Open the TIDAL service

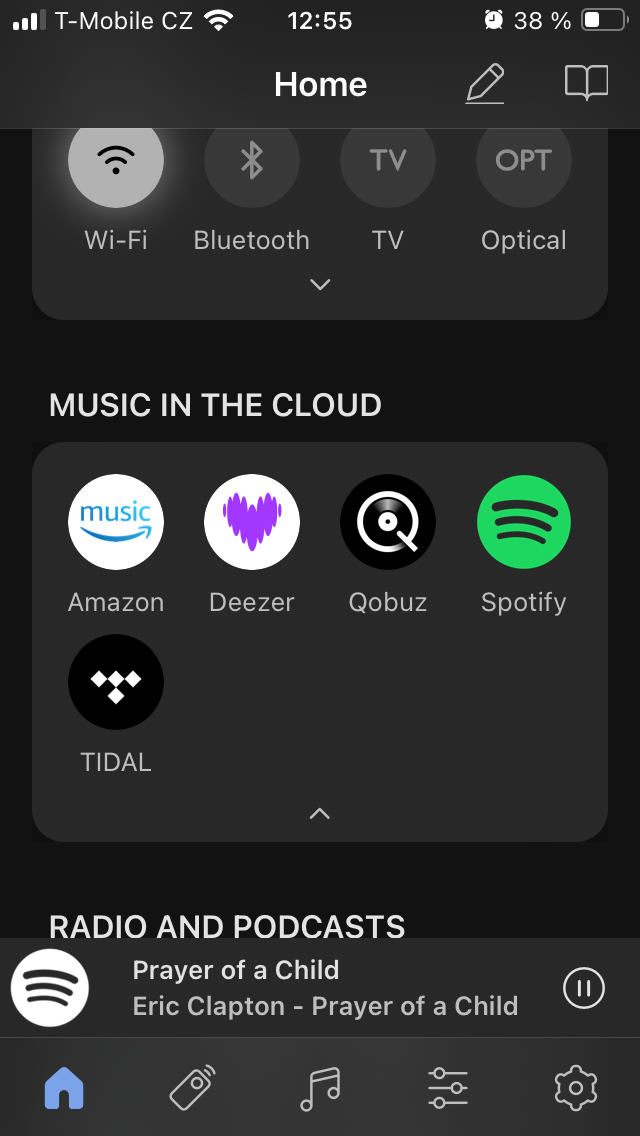click(116, 682)
